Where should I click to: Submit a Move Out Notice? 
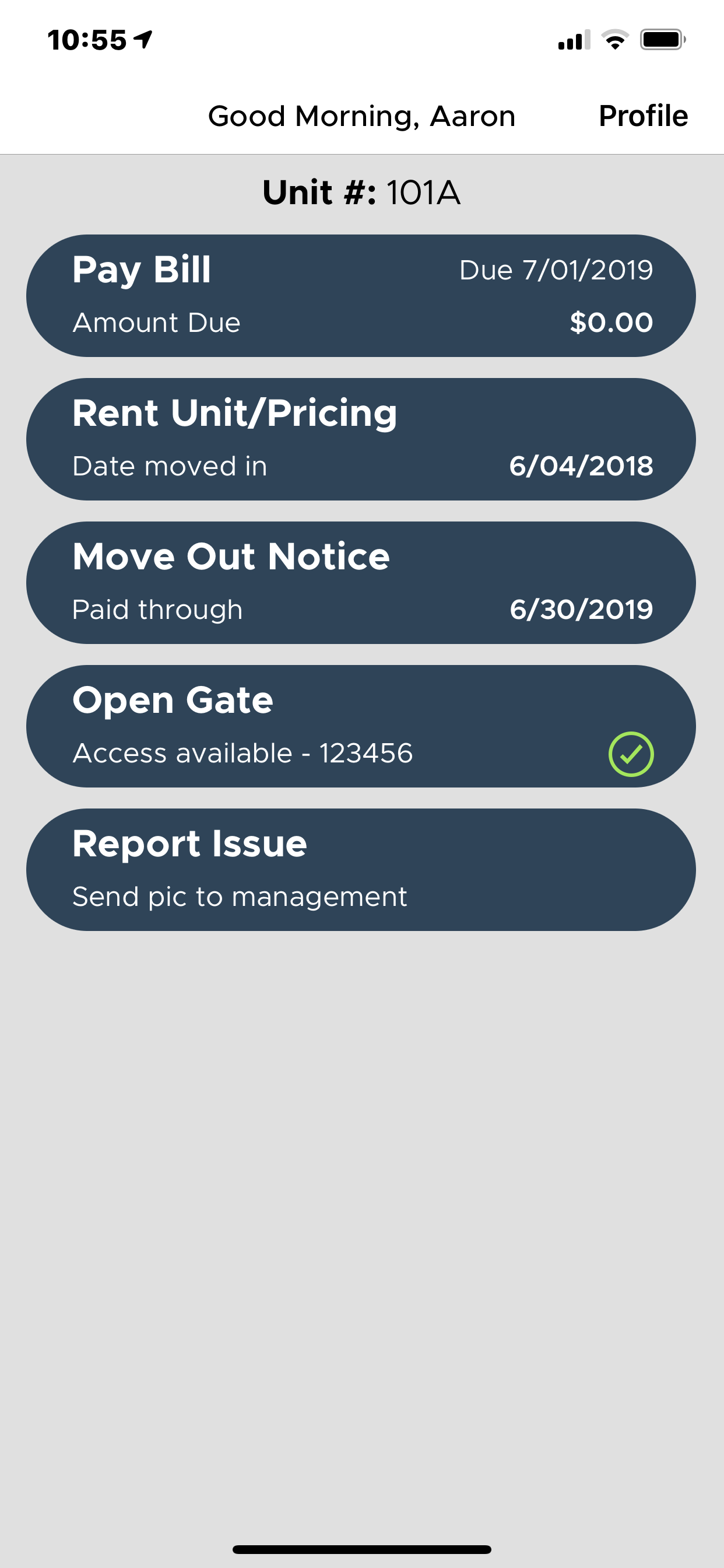[x=361, y=583]
